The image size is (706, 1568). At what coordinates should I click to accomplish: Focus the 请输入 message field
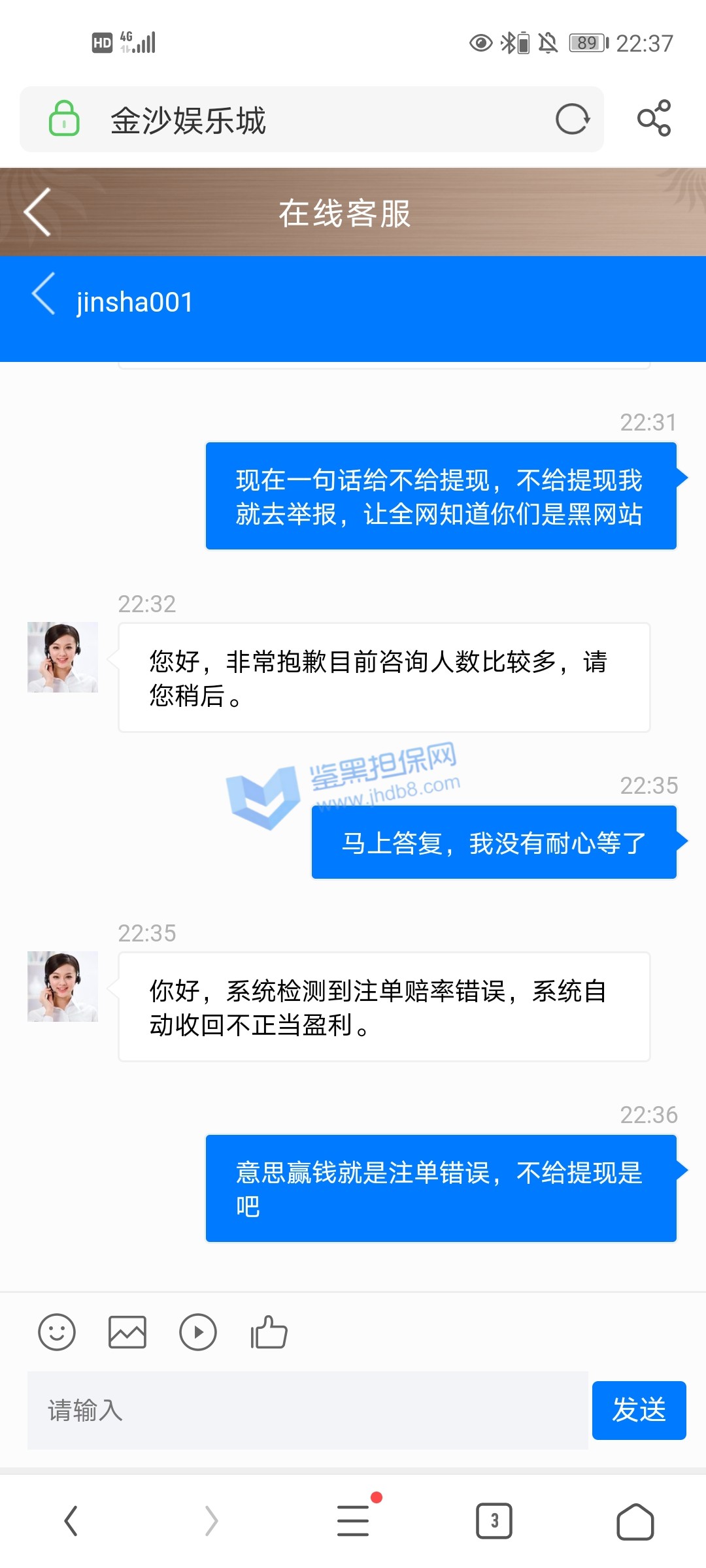pos(307,1410)
